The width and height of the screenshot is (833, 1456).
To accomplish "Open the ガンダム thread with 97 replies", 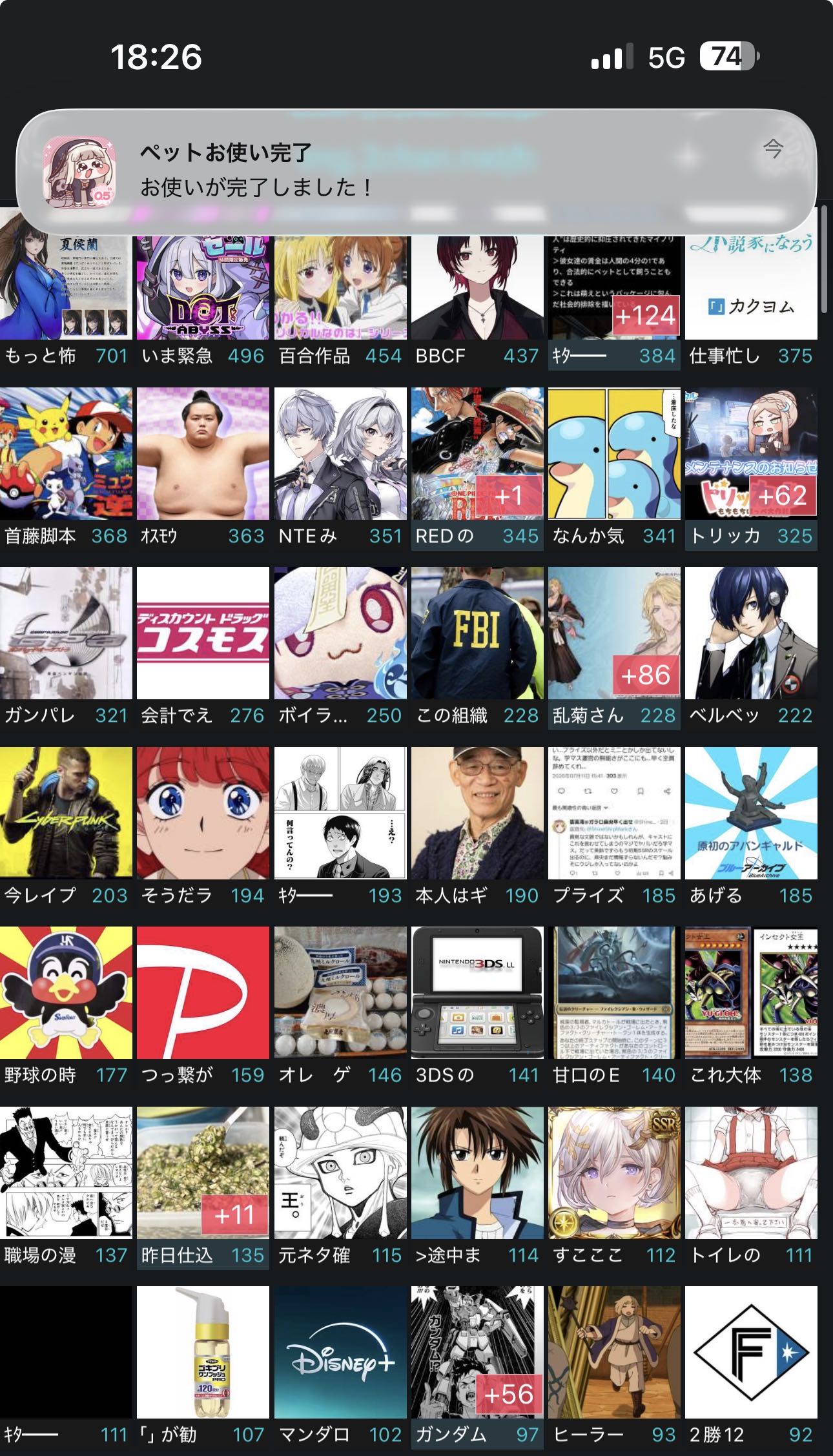I will click(477, 1368).
